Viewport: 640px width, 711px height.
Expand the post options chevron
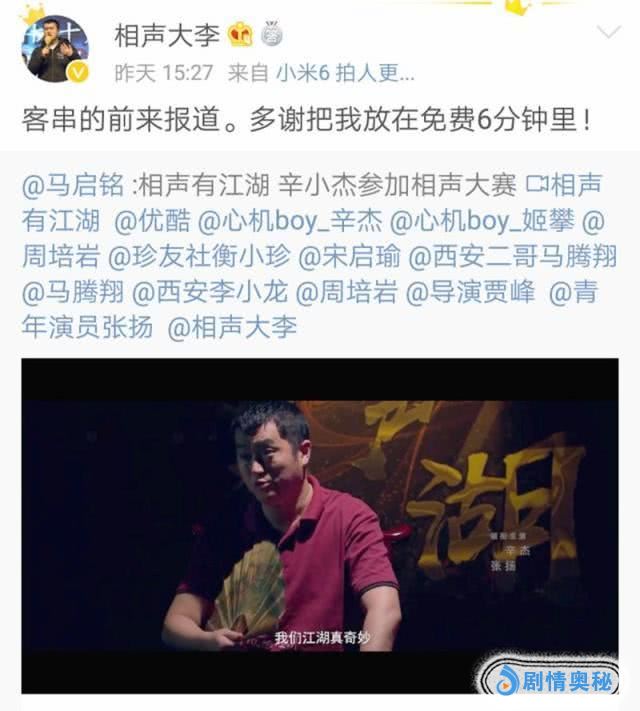pyautogui.click(x=607, y=33)
